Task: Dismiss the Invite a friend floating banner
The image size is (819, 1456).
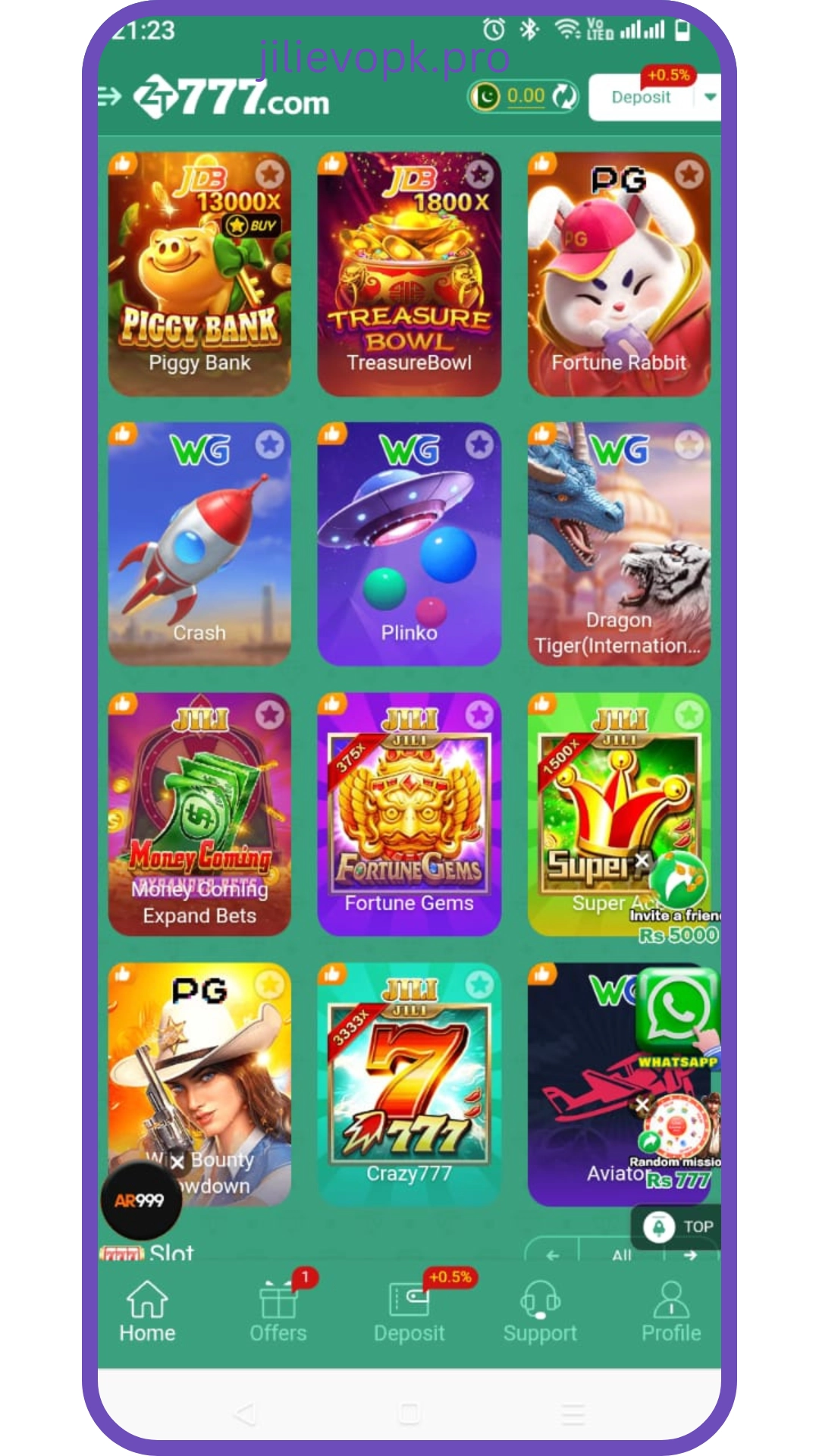Action: click(642, 860)
